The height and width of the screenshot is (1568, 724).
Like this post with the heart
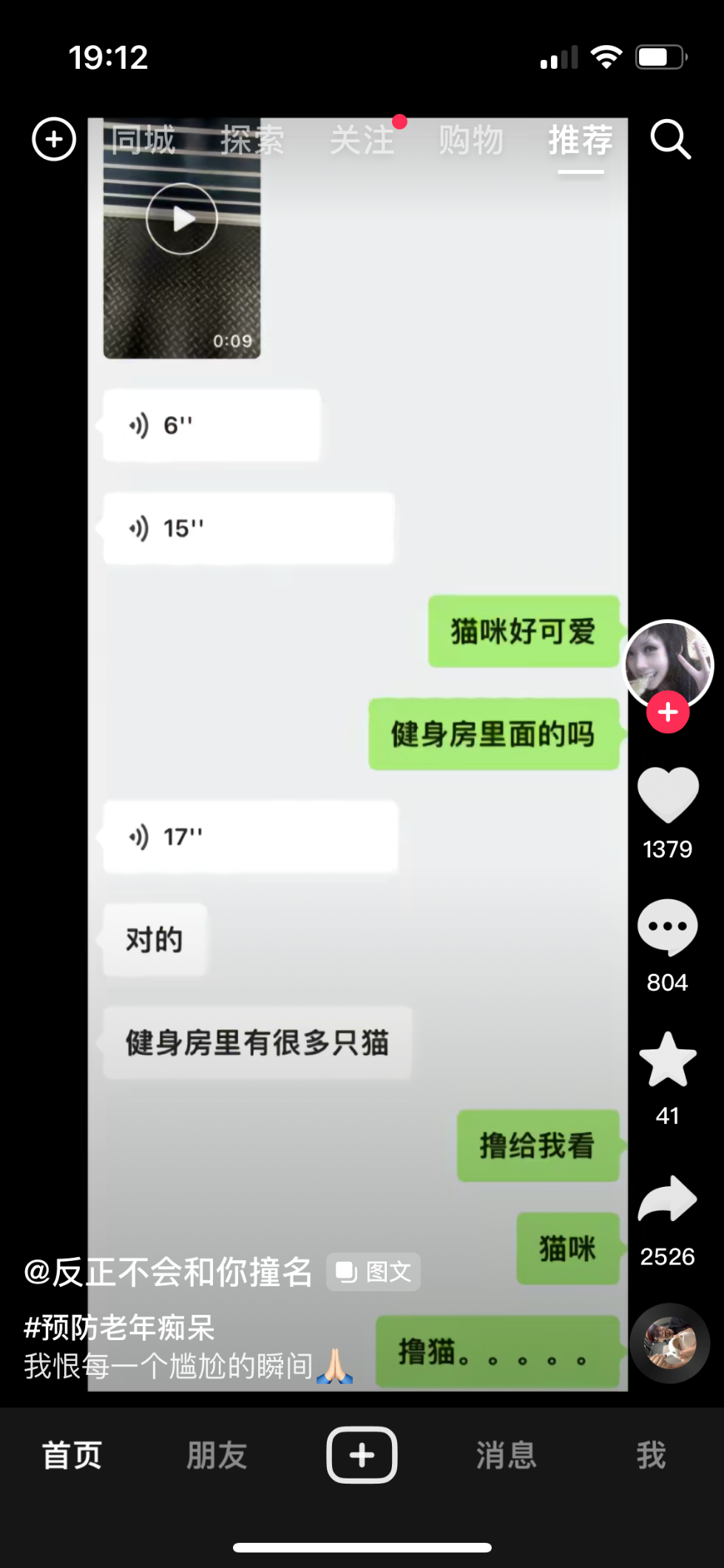[x=668, y=795]
